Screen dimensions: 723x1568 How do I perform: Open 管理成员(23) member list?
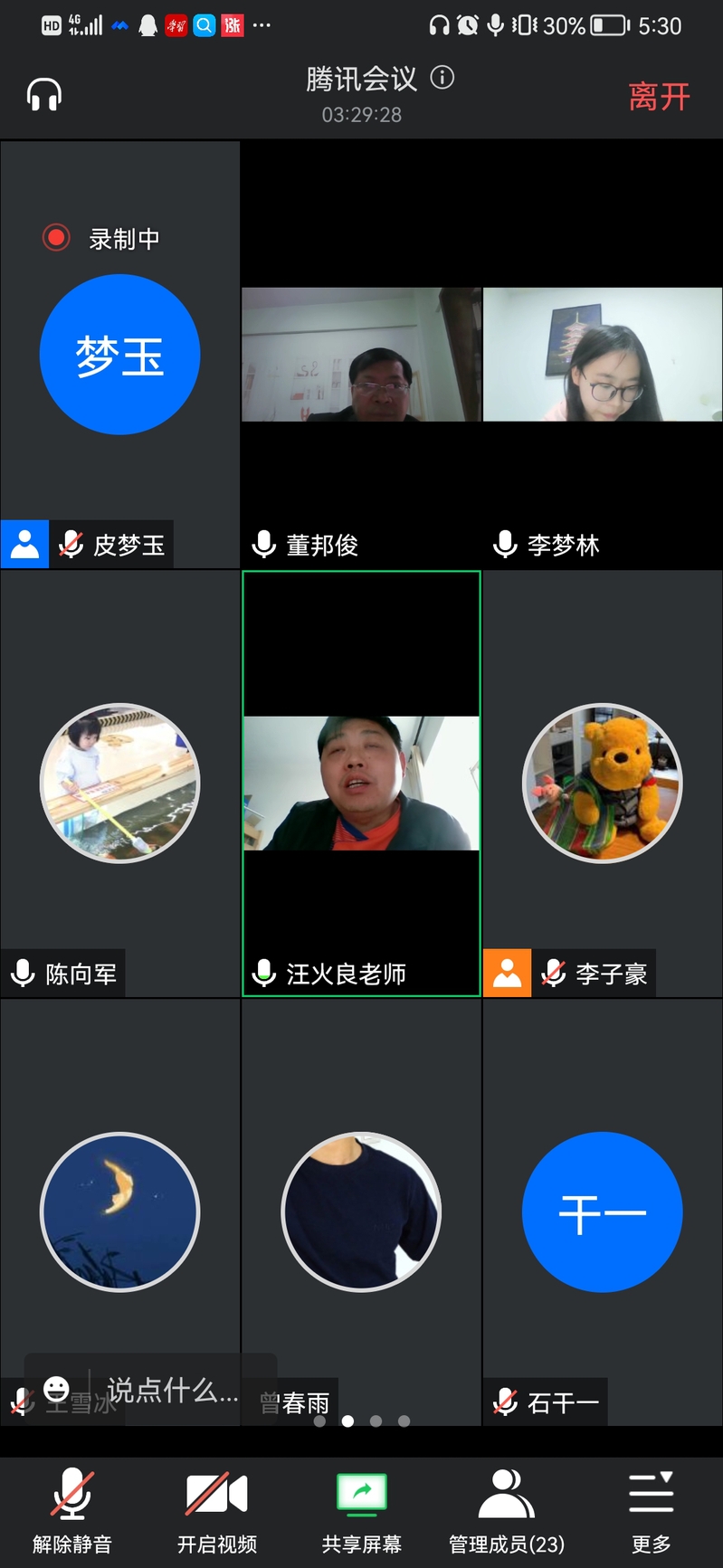507,1511
